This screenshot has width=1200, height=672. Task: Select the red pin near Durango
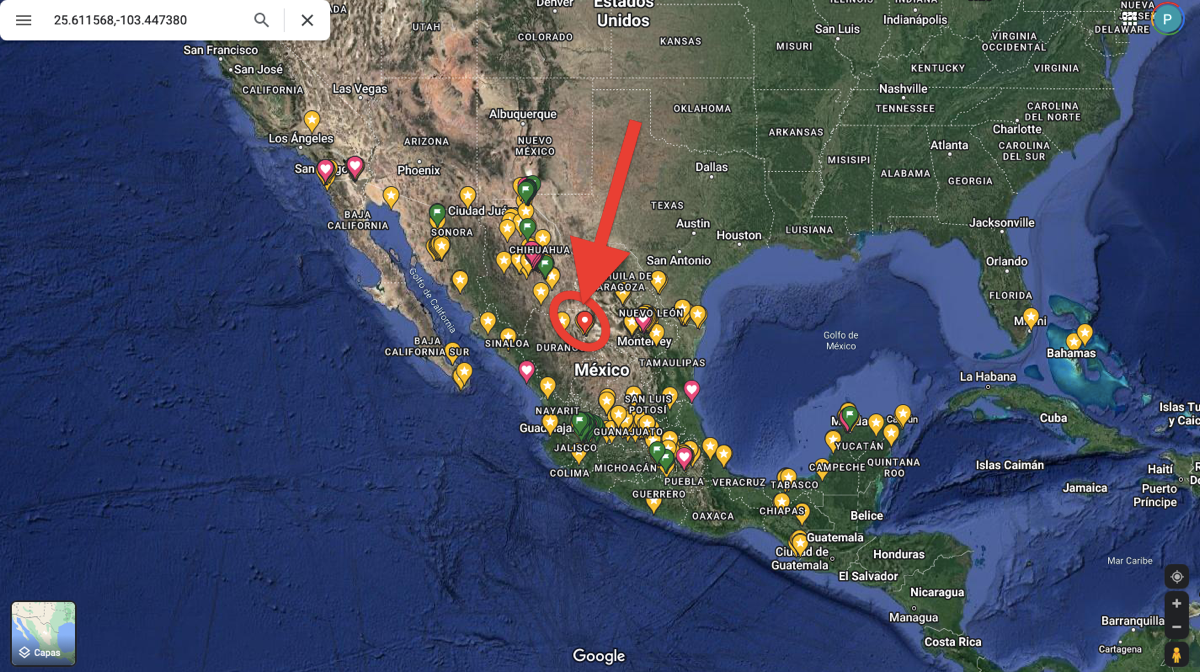585,320
